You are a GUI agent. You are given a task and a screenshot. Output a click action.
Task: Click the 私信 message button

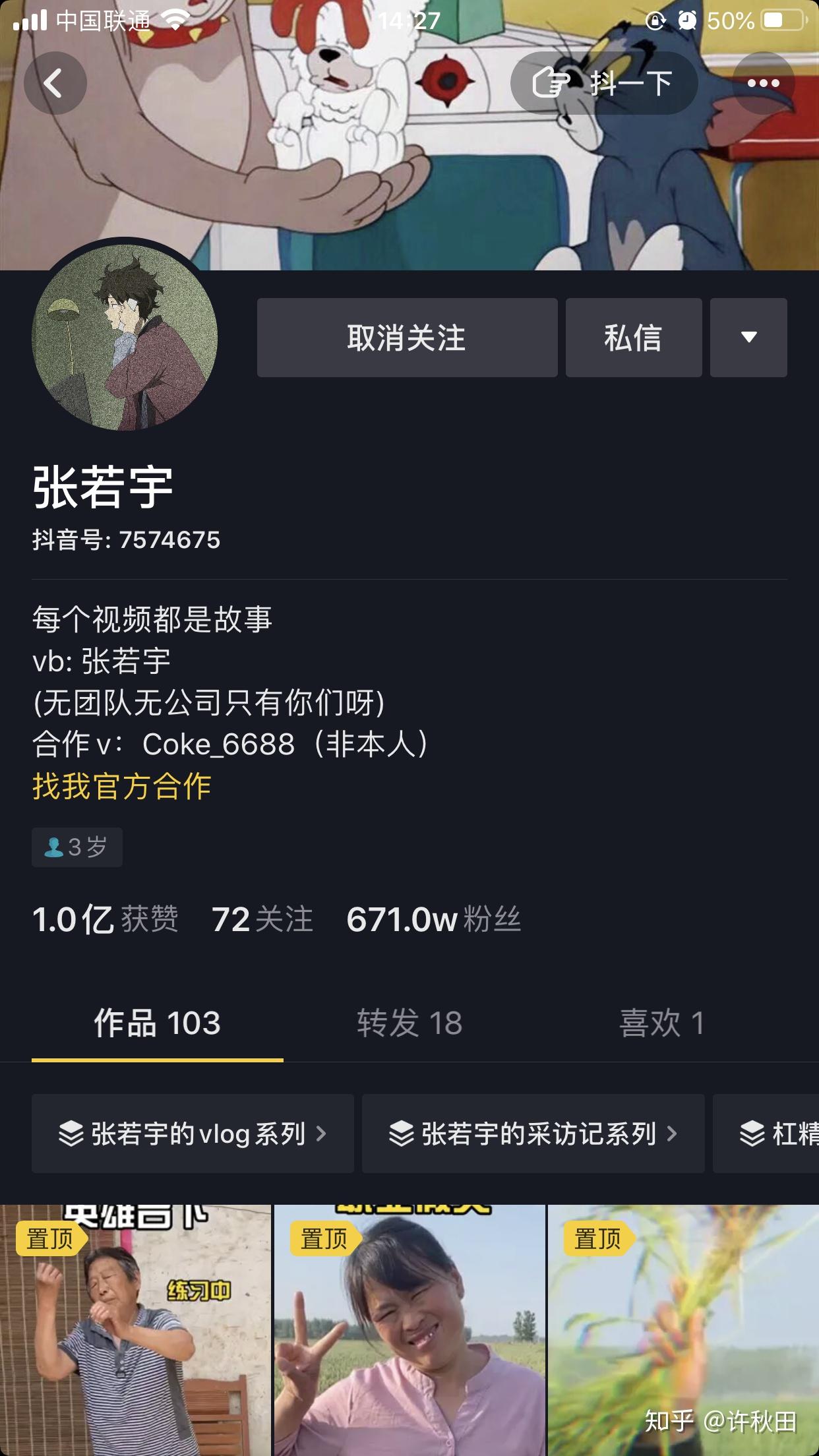(x=633, y=337)
